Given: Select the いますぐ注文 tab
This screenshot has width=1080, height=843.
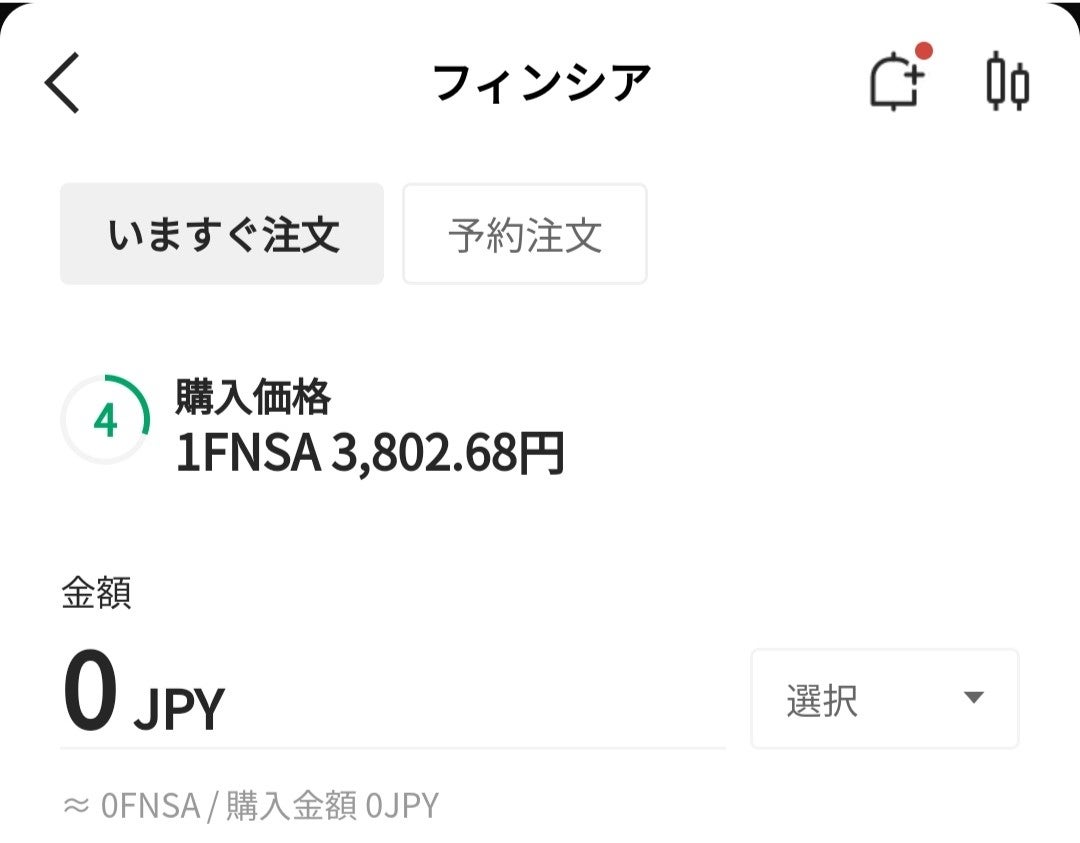Looking at the screenshot, I should tap(222, 234).
